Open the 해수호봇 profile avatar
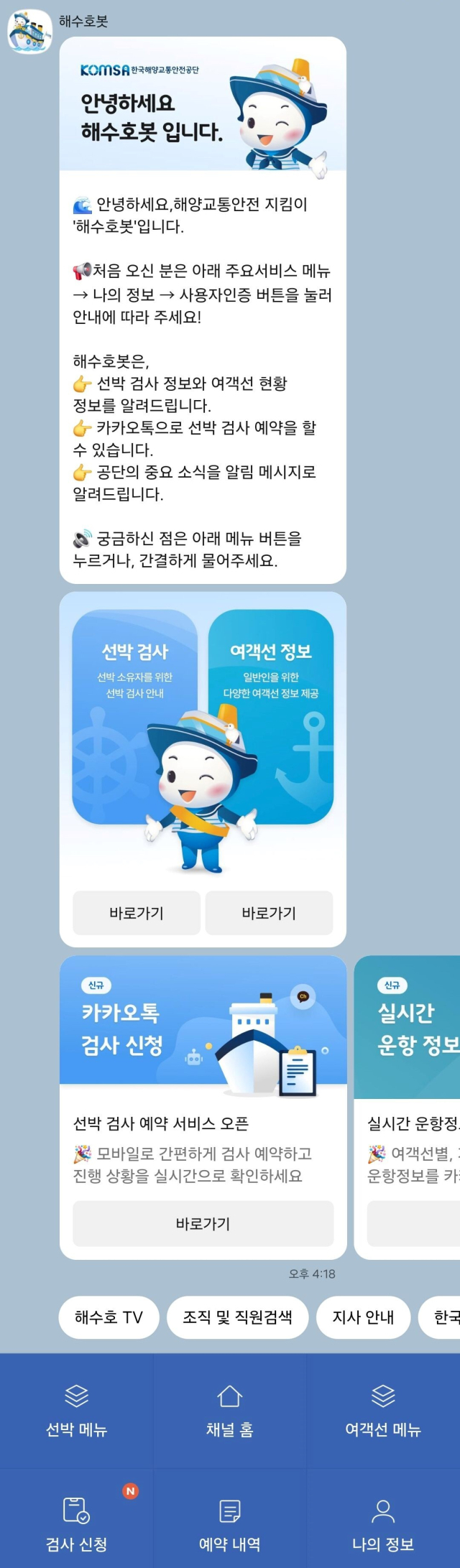 click(29, 32)
